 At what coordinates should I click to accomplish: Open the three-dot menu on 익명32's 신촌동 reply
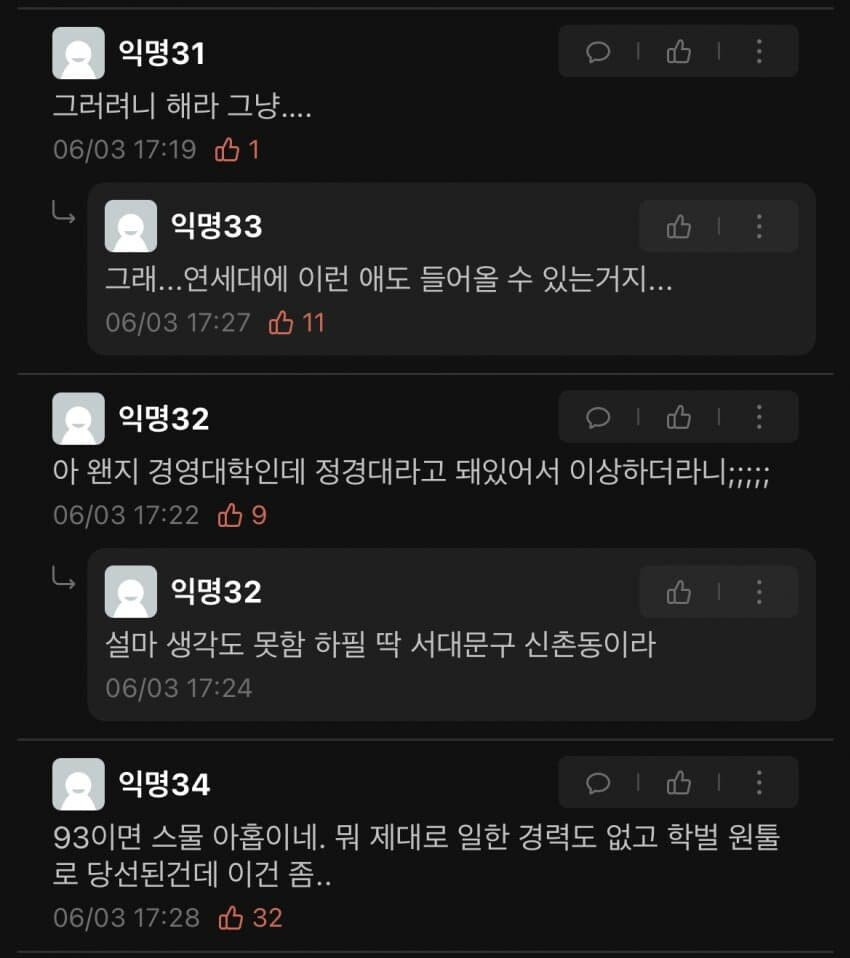[x=759, y=592]
